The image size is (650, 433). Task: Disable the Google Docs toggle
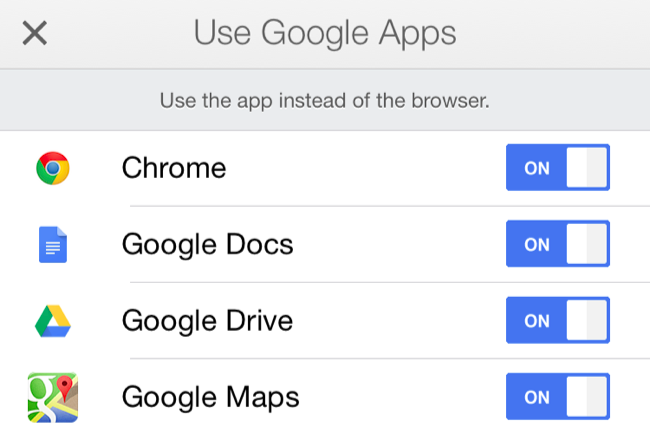pos(557,244)
